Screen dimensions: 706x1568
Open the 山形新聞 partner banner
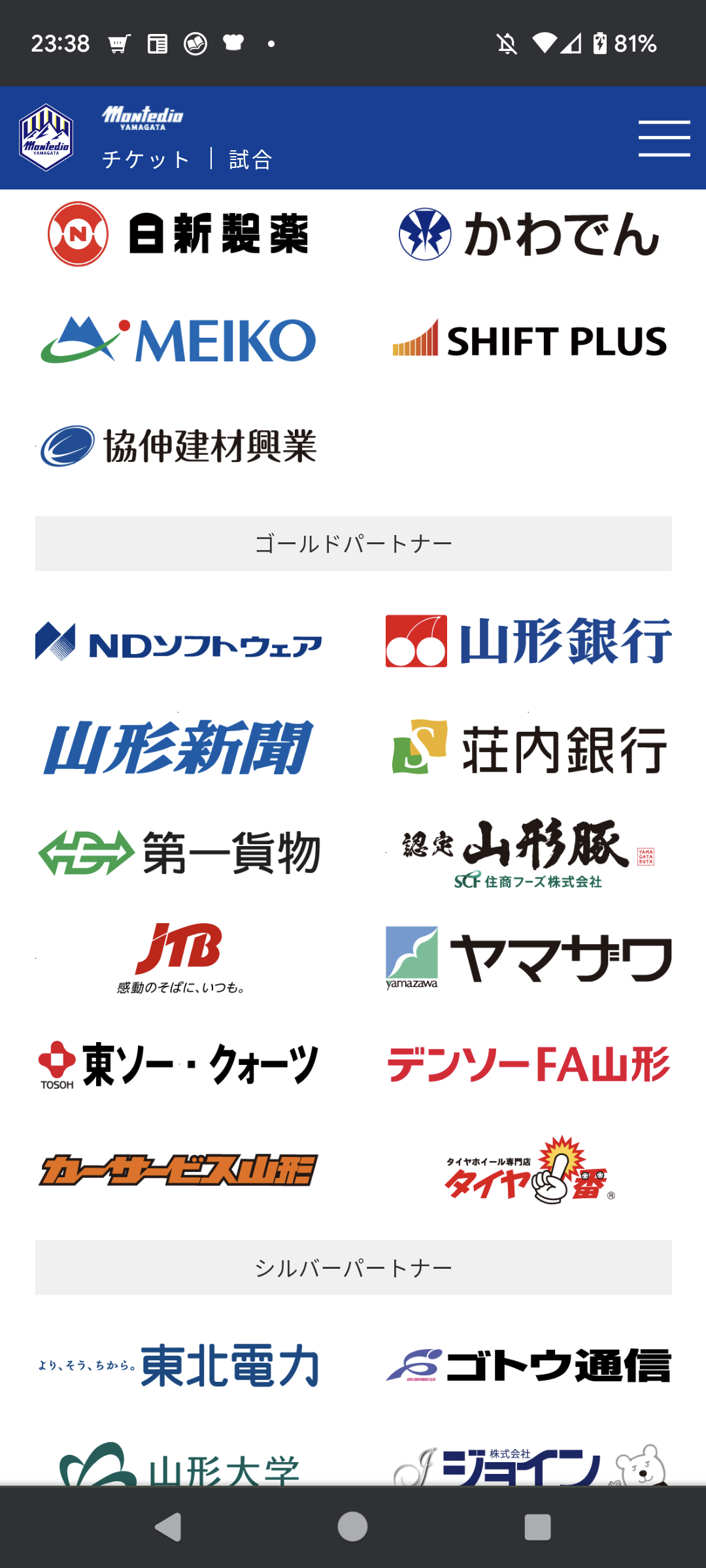(x=178, y=747)
